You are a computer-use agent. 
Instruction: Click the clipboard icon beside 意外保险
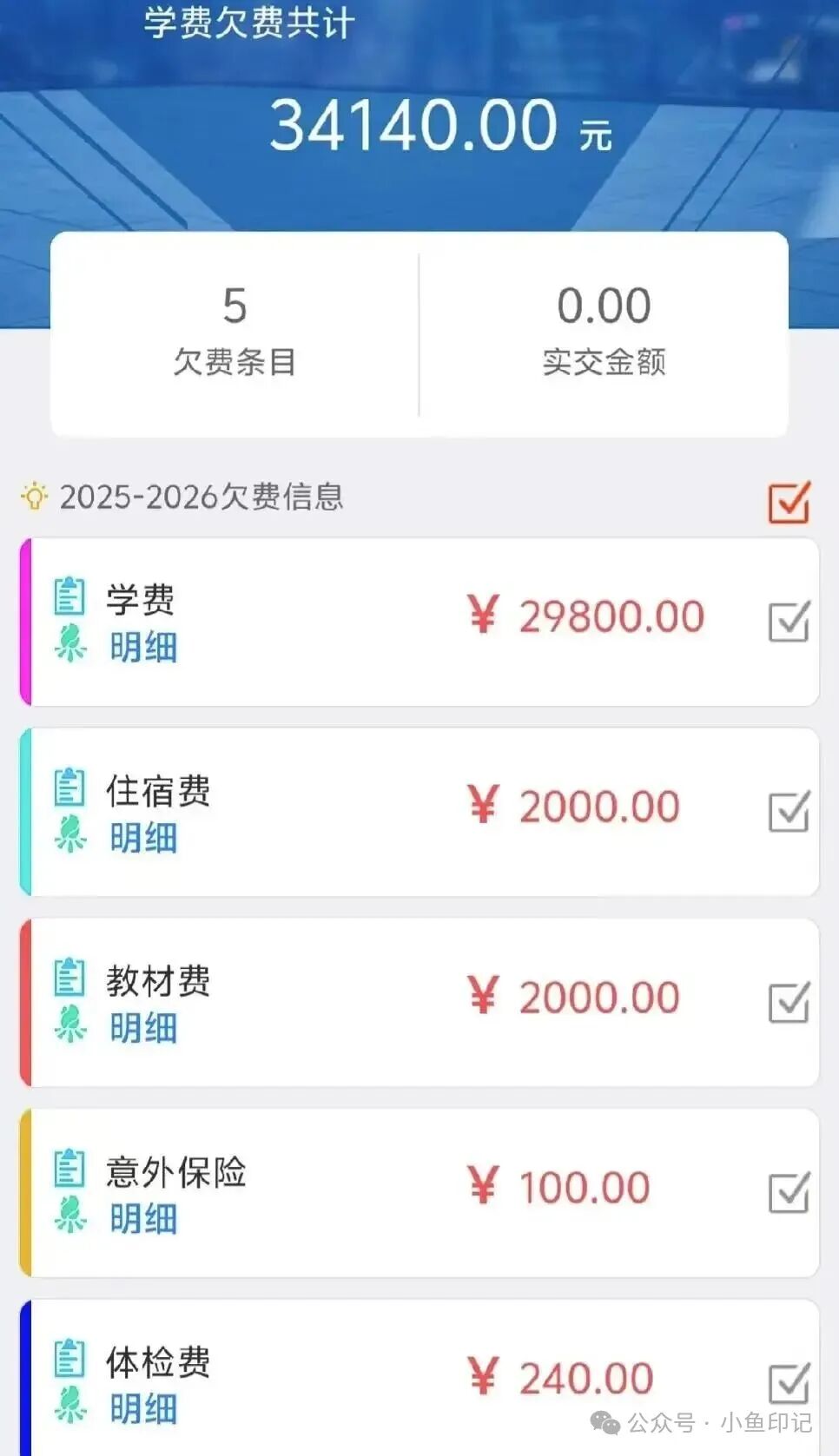[71, 1169]
